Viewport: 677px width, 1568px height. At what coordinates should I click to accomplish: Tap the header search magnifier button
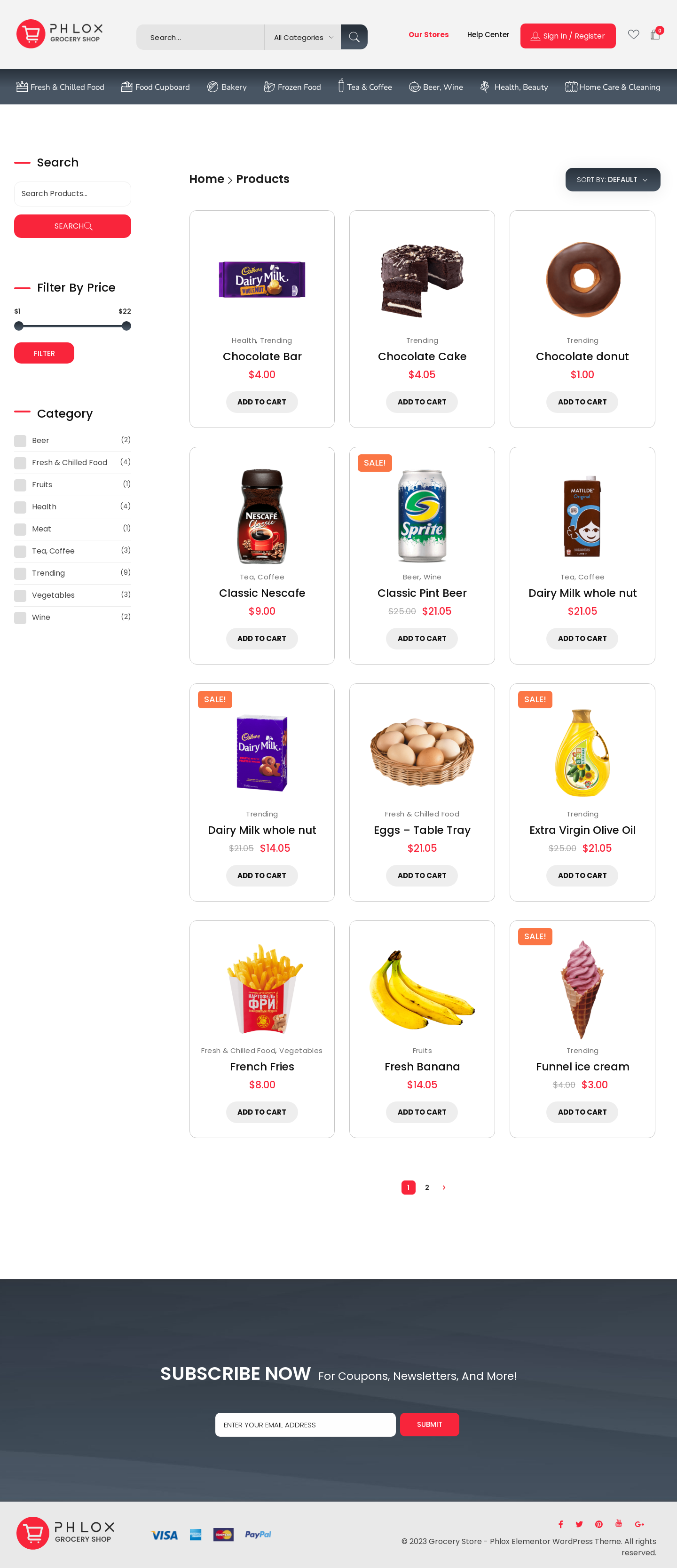pyautogui.click(x=354, y=37)
